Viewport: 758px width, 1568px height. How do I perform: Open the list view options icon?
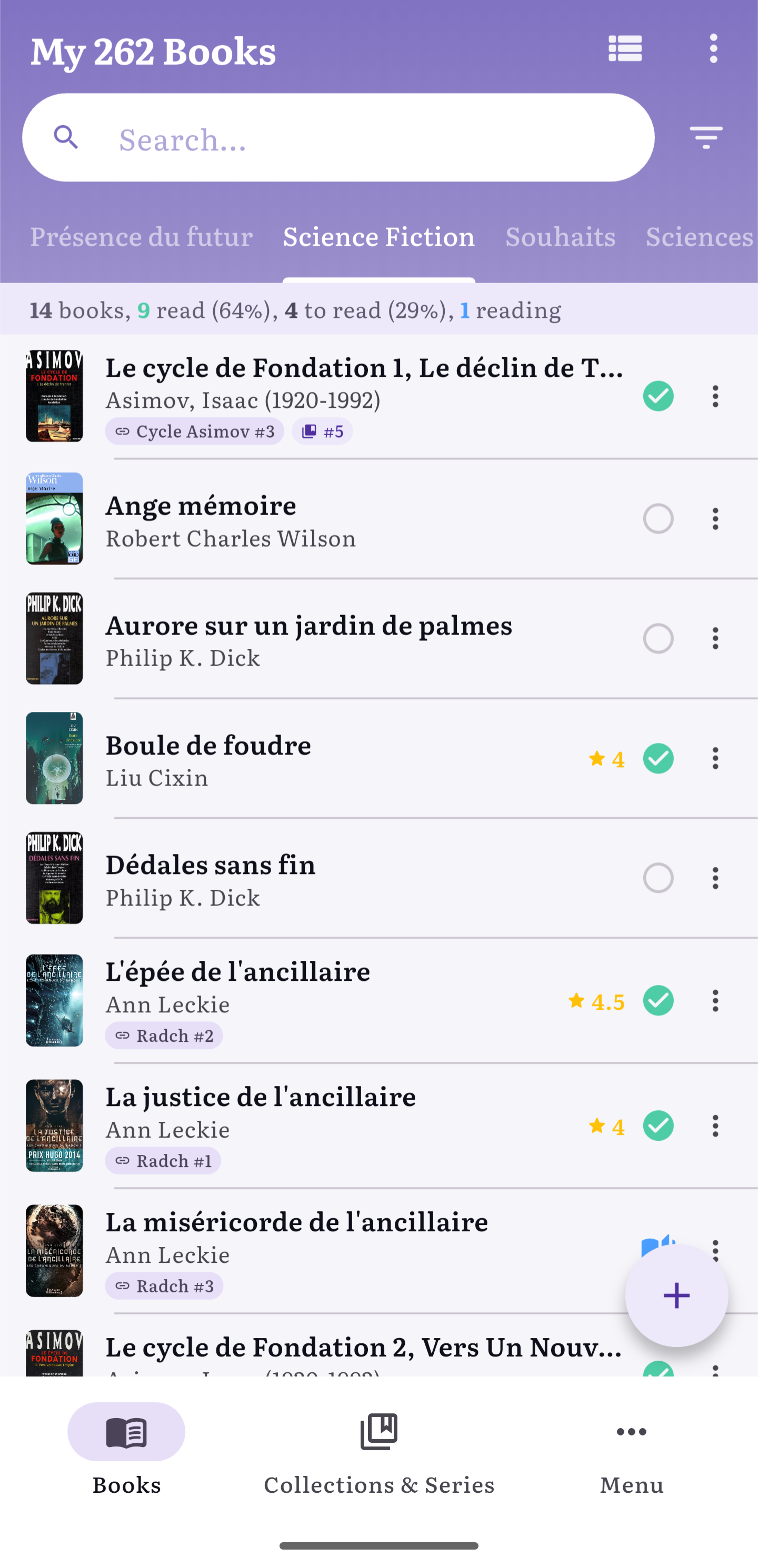click(x=625, y=48)
